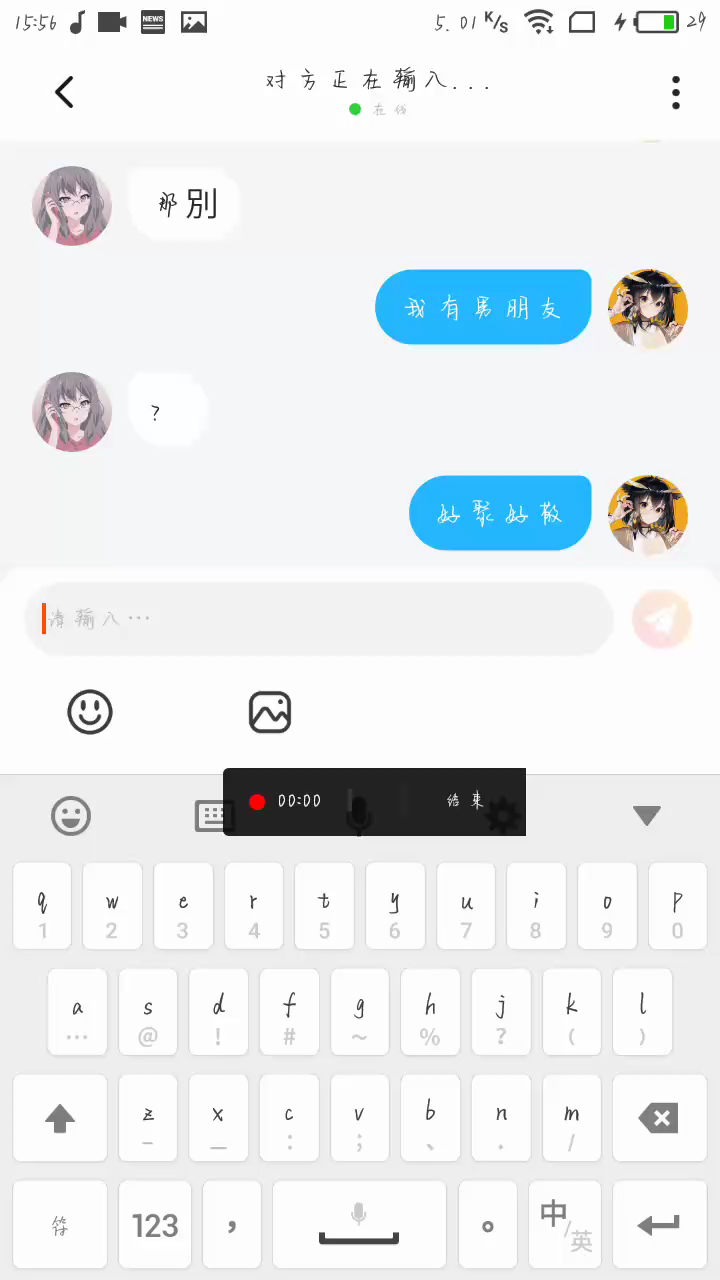The height and width of the screenshot is (1280, 720).
Task: Go back from this chat
Action: pos(64,92)
